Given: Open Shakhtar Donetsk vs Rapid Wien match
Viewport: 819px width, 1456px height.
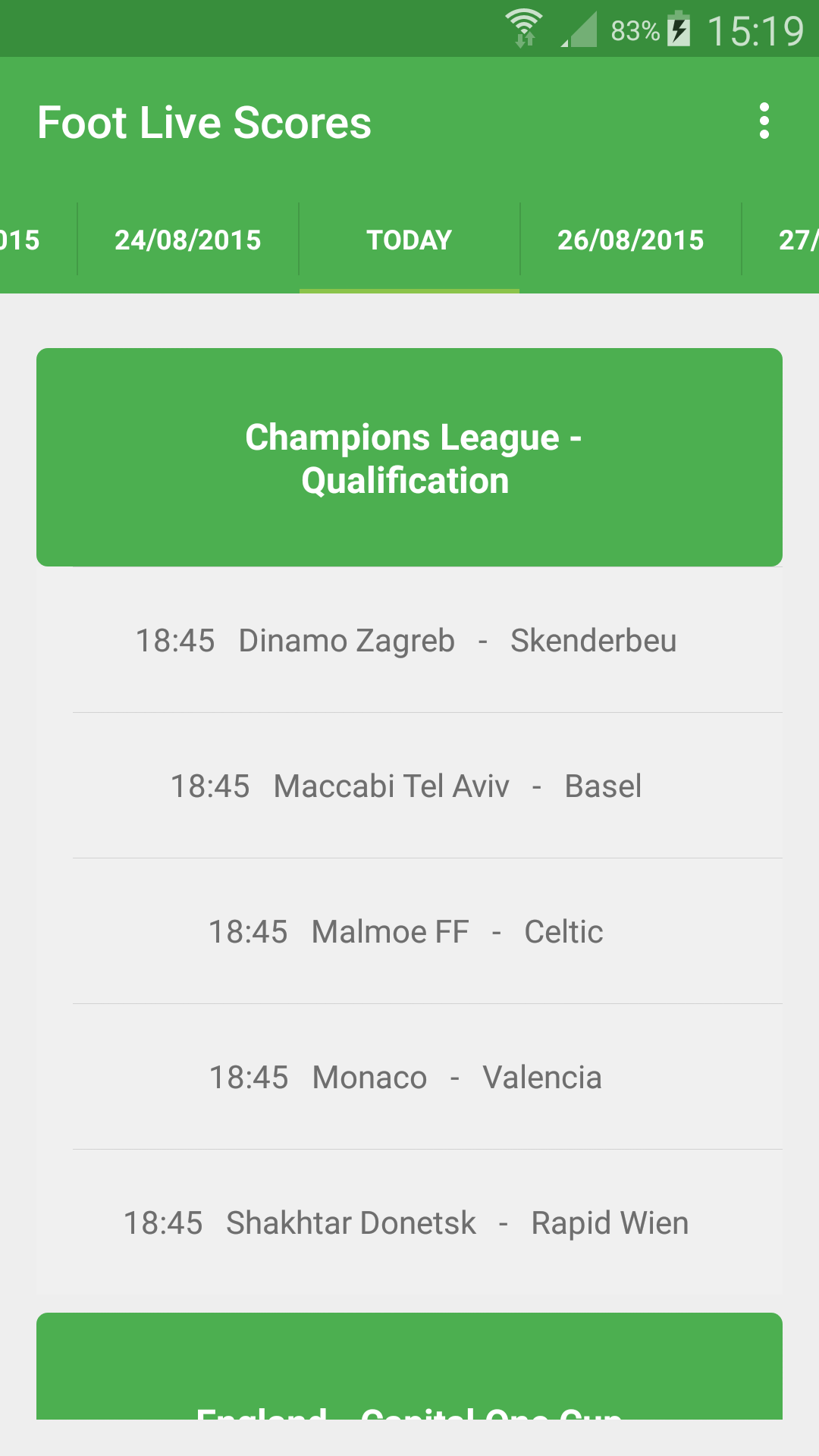Looking at the screenshot, I should click(409, 1223).
